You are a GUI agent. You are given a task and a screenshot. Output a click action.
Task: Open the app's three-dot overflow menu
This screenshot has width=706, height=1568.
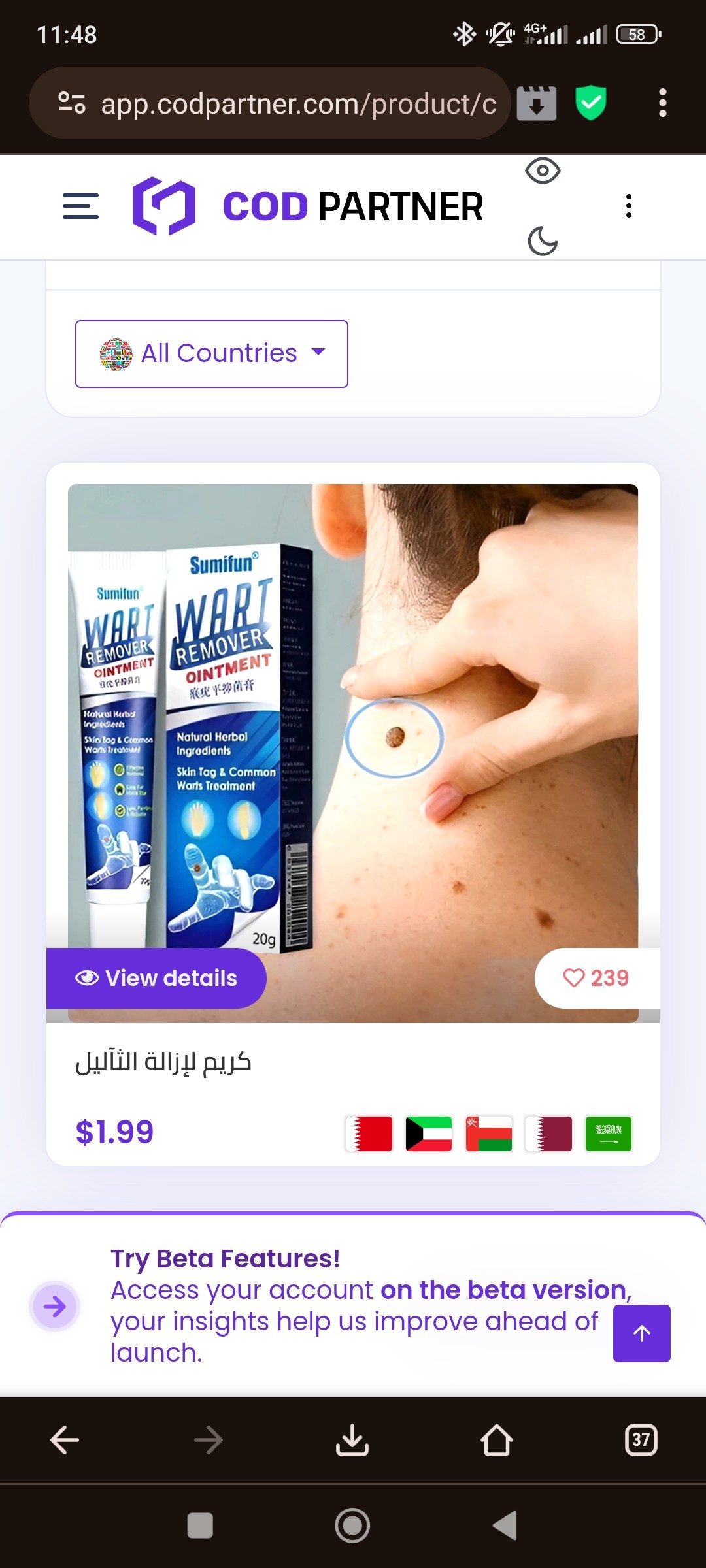tap(628, 206)
